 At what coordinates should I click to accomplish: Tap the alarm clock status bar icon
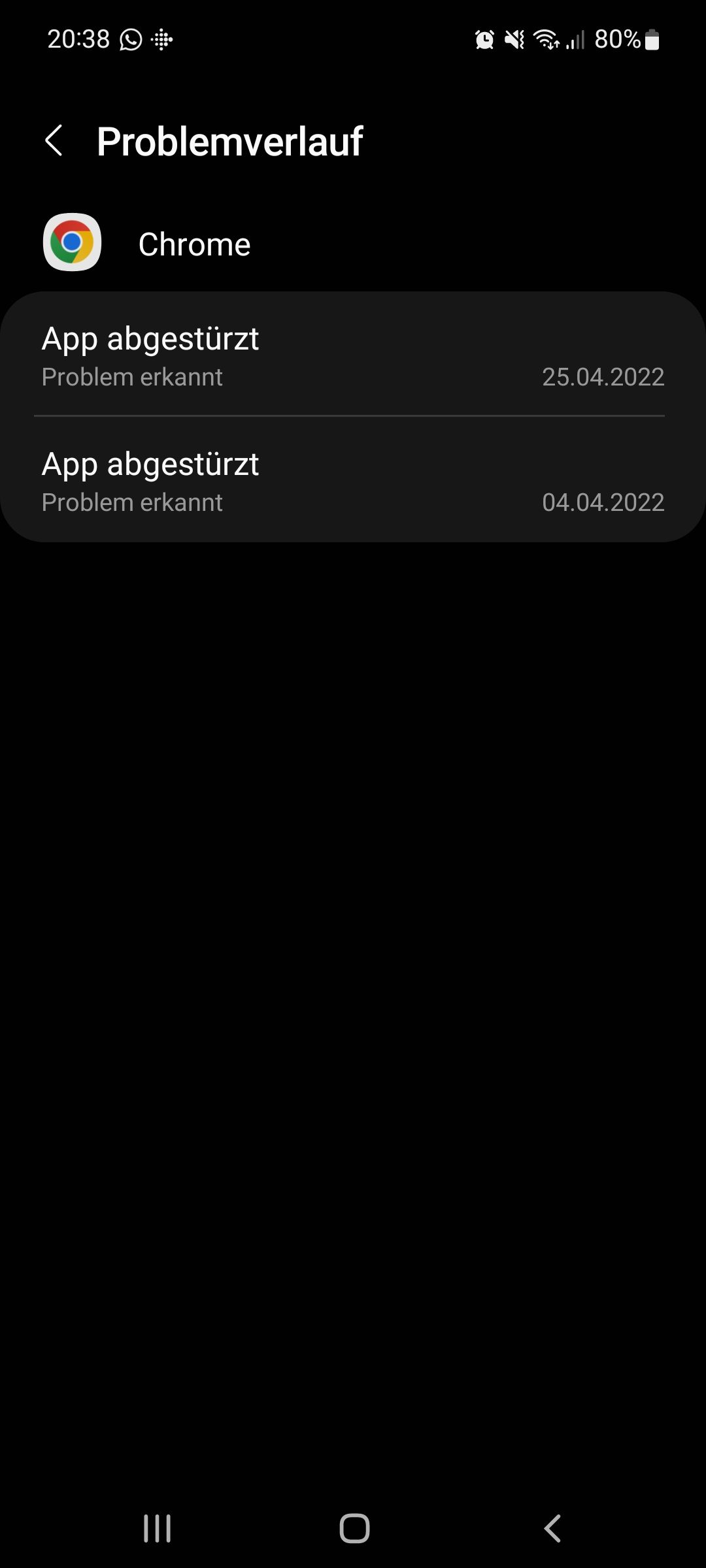tap(484, 39)
